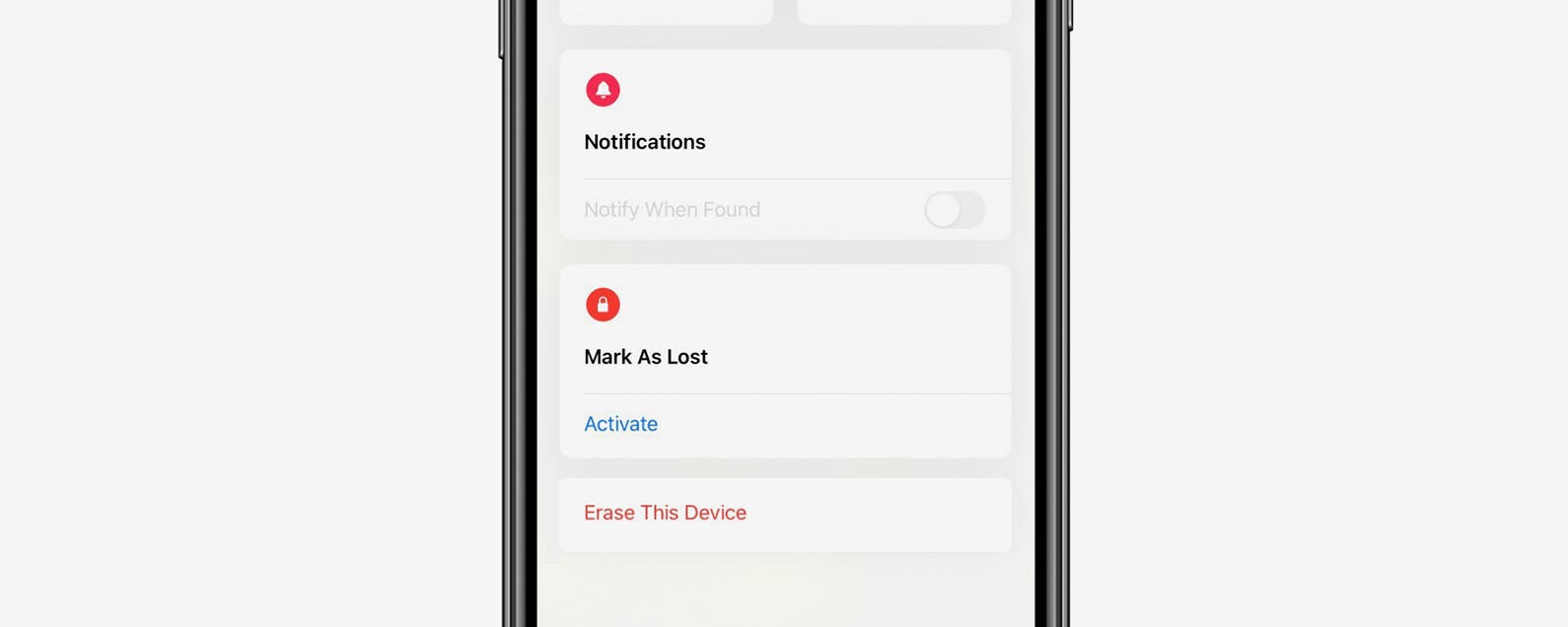Toggle the Notify When Found switch
1568x627 pixels.
[954, 210]
